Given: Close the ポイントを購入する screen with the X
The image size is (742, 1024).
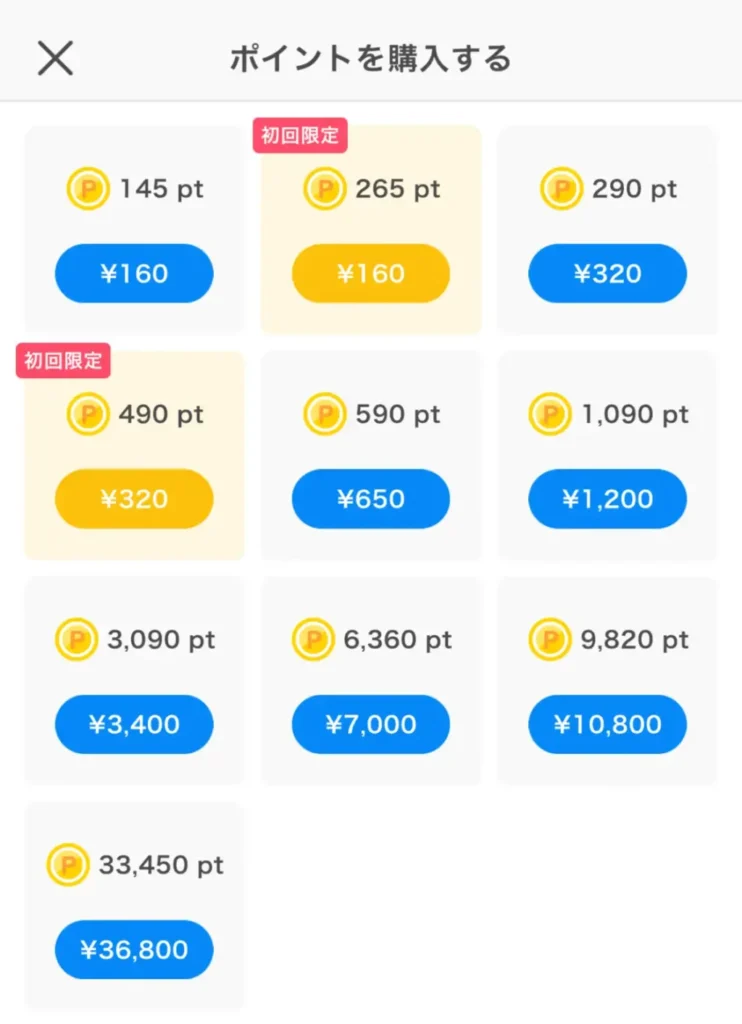Looking at the screenshot, I should (56, 57).
